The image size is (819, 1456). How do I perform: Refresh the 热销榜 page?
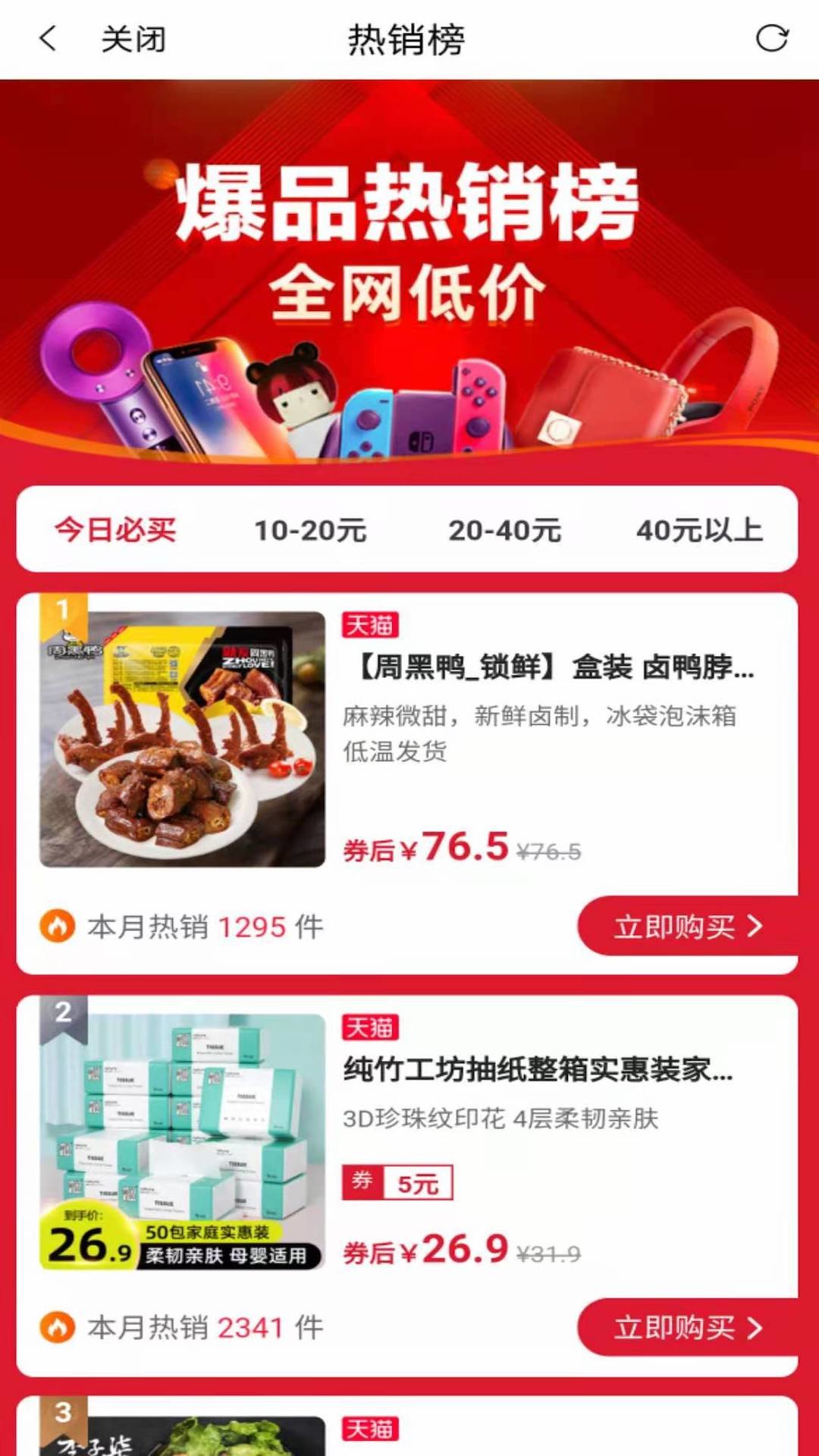[x=771, y=39]
